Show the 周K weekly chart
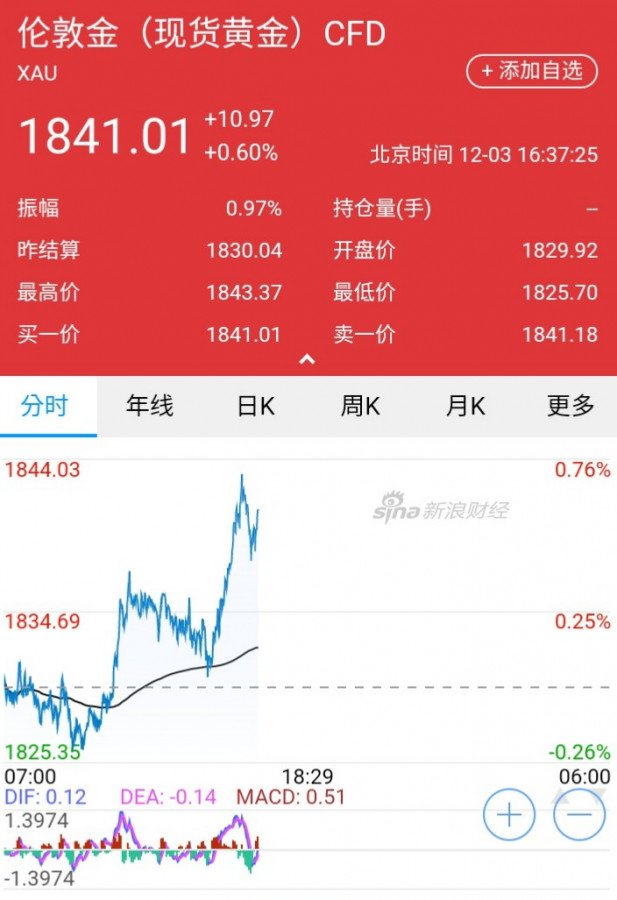617x900 pixels. click(360, 406)
